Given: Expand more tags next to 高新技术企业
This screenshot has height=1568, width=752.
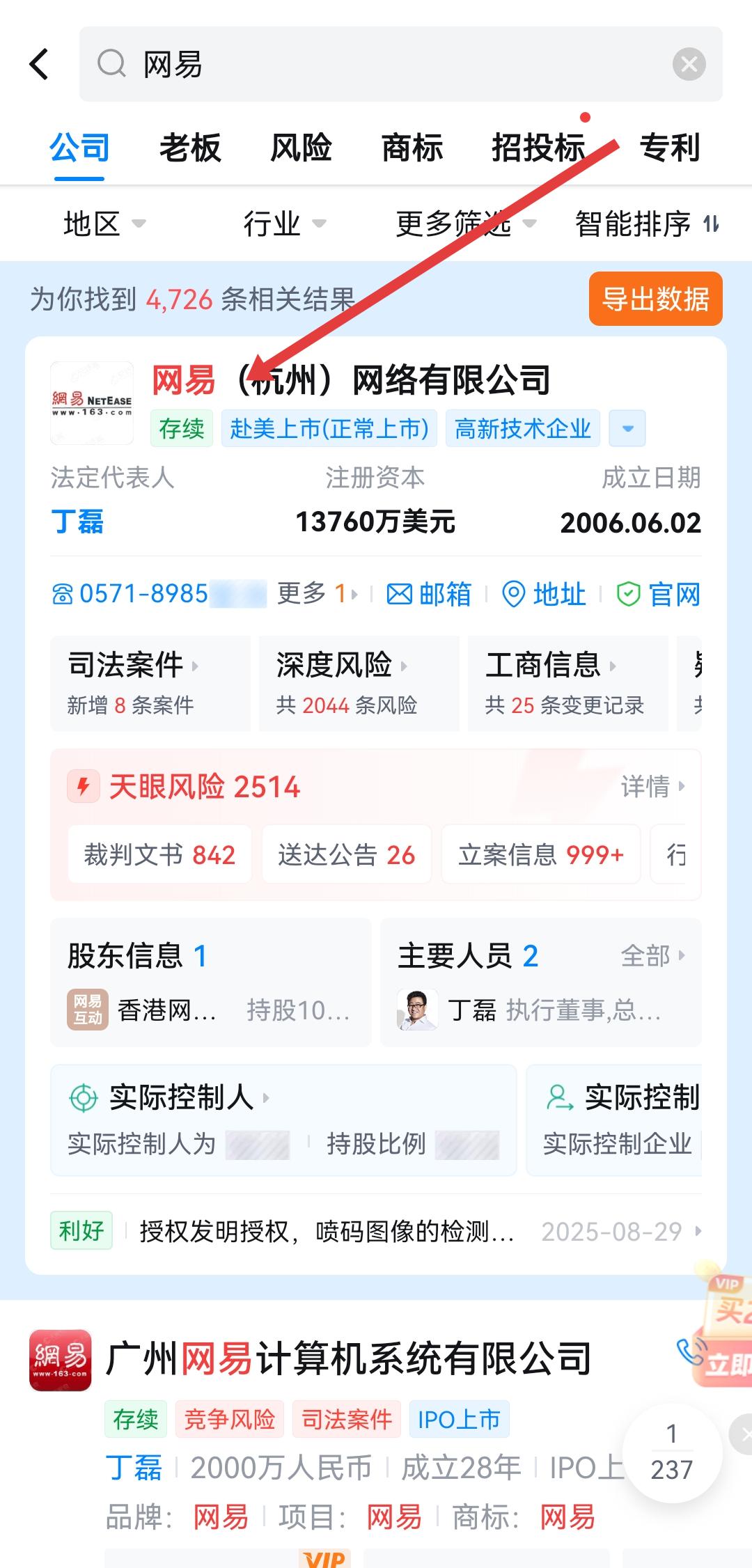Looking at the screenshot, I should point(627,428).
